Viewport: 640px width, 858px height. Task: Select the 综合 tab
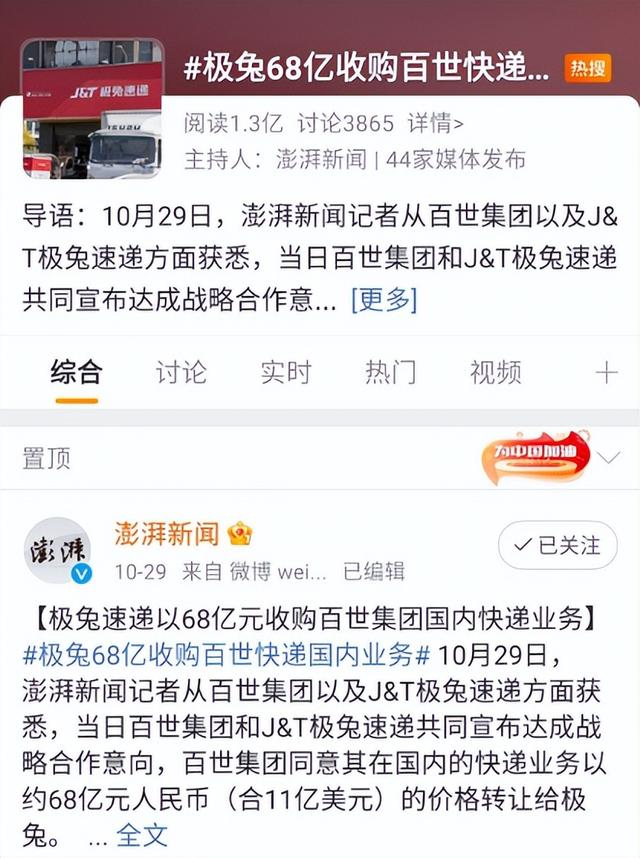77,373
